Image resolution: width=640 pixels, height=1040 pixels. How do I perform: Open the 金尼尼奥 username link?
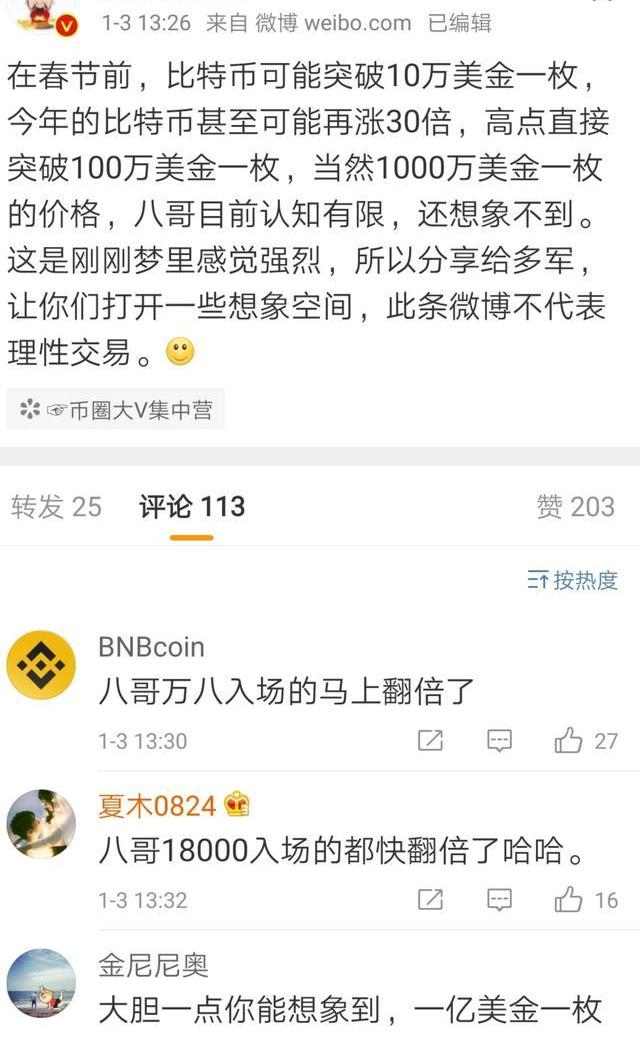(153, 965)
